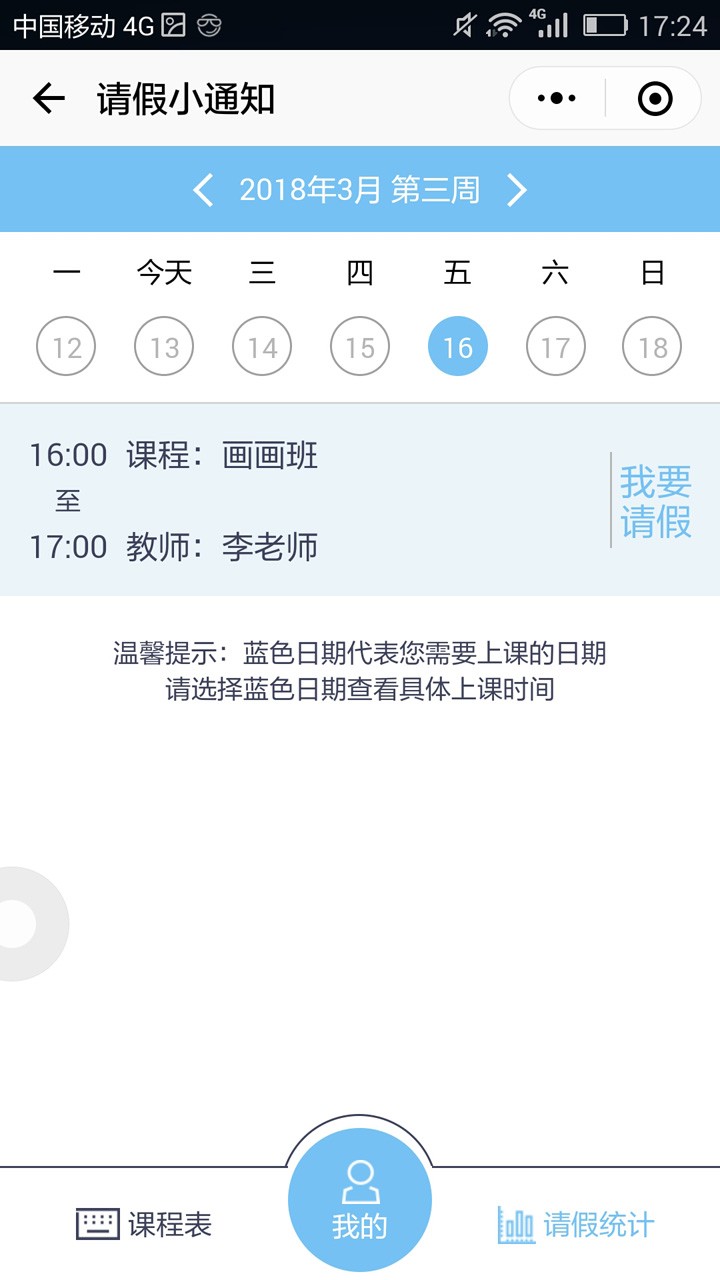720x1280 pixels.
Task: Switch to the 请假统计 tab
Action: coord(576,1224)
